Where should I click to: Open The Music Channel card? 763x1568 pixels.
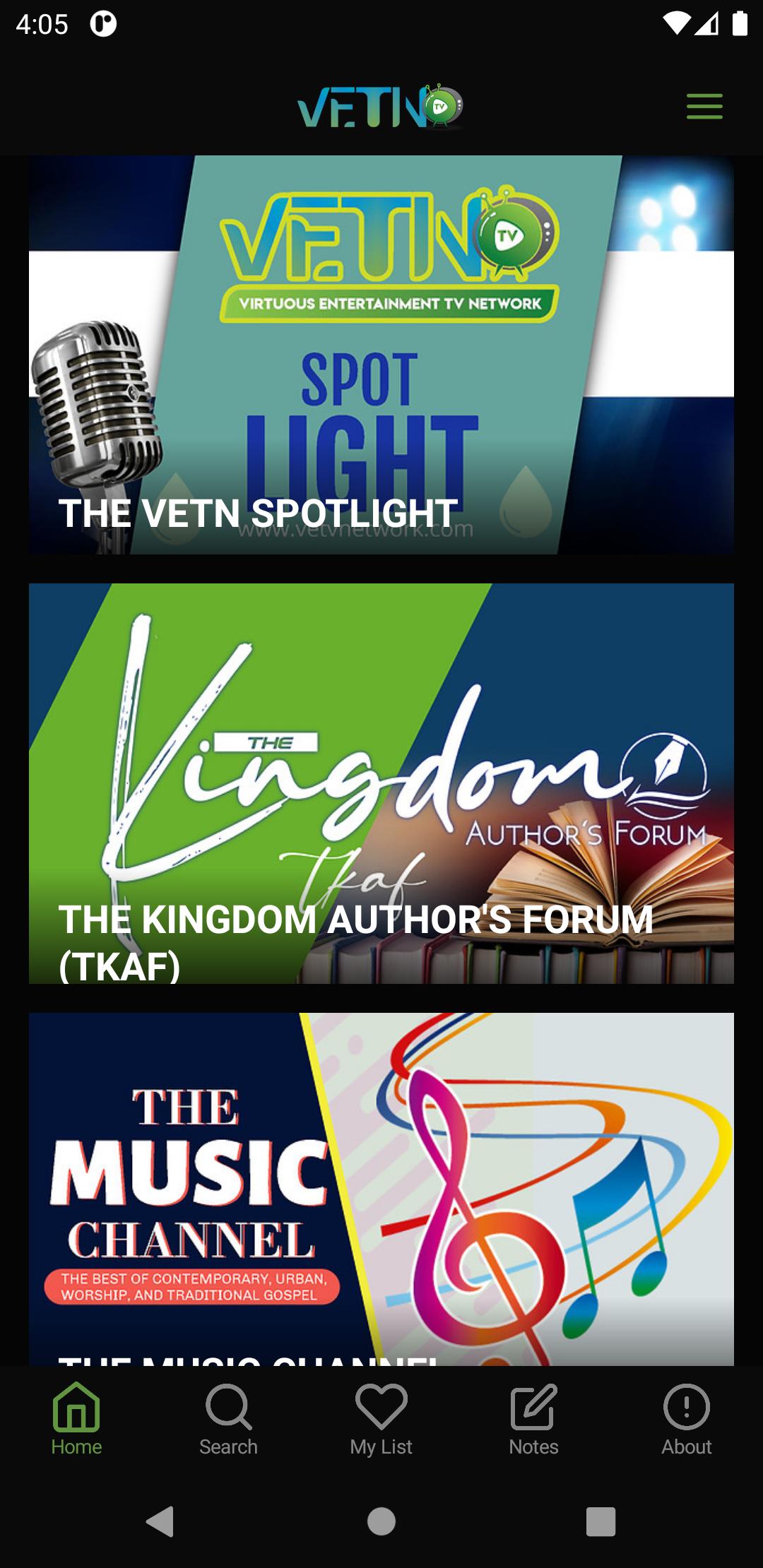tap(381, 1188)
